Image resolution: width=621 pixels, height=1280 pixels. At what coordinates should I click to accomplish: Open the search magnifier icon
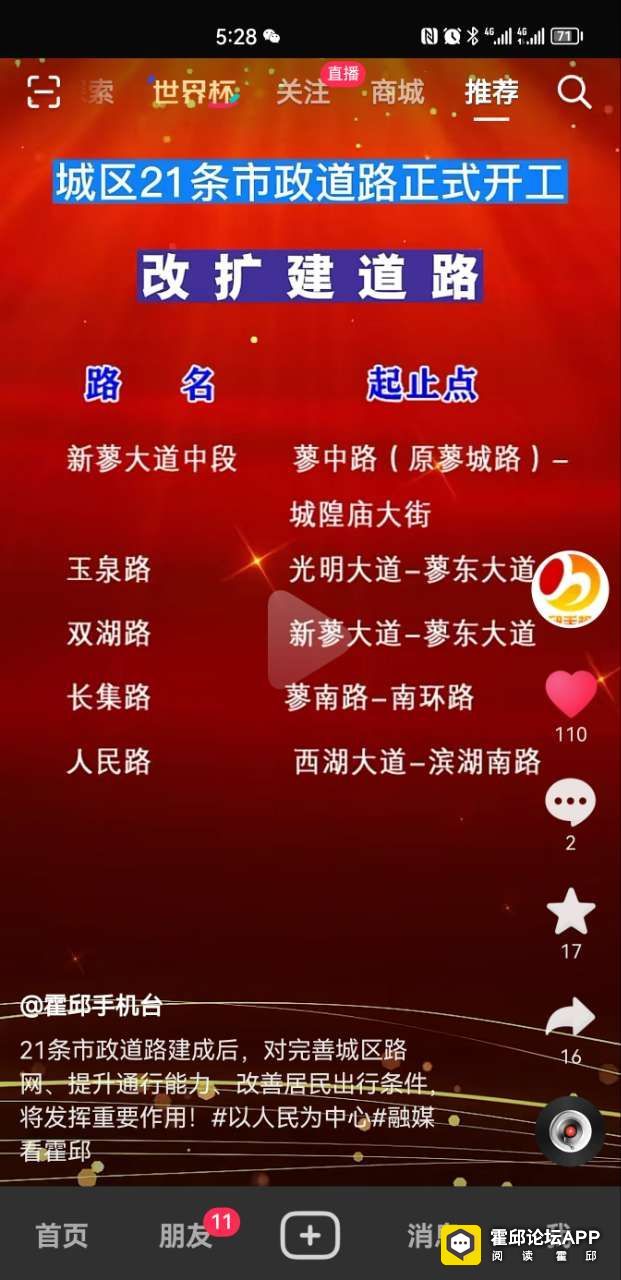pos(574,92)
